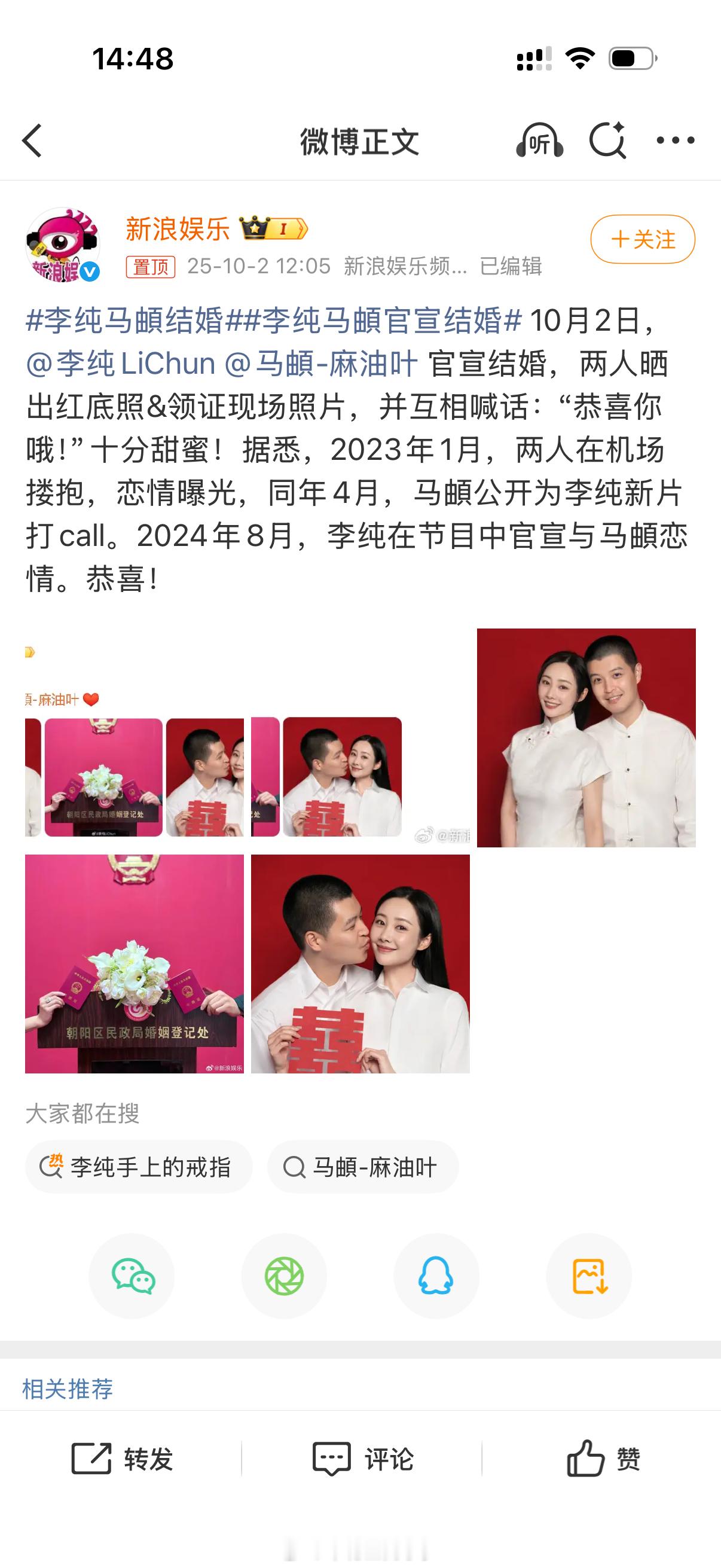Share the post to QQ
The width and height of the screenshot is (721, 1568).
(x=436, y=1276)
